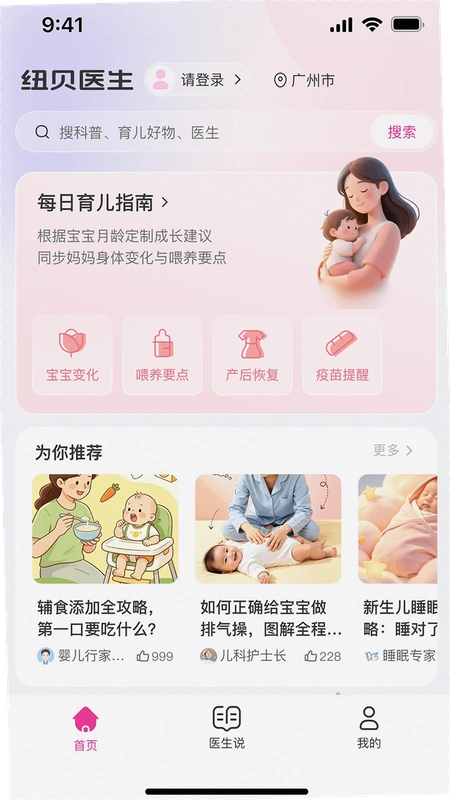Like the 辅食添加全攻略 article with 999 likes
The width and height of the screenshot is (450, 800).
coord(155,656)
